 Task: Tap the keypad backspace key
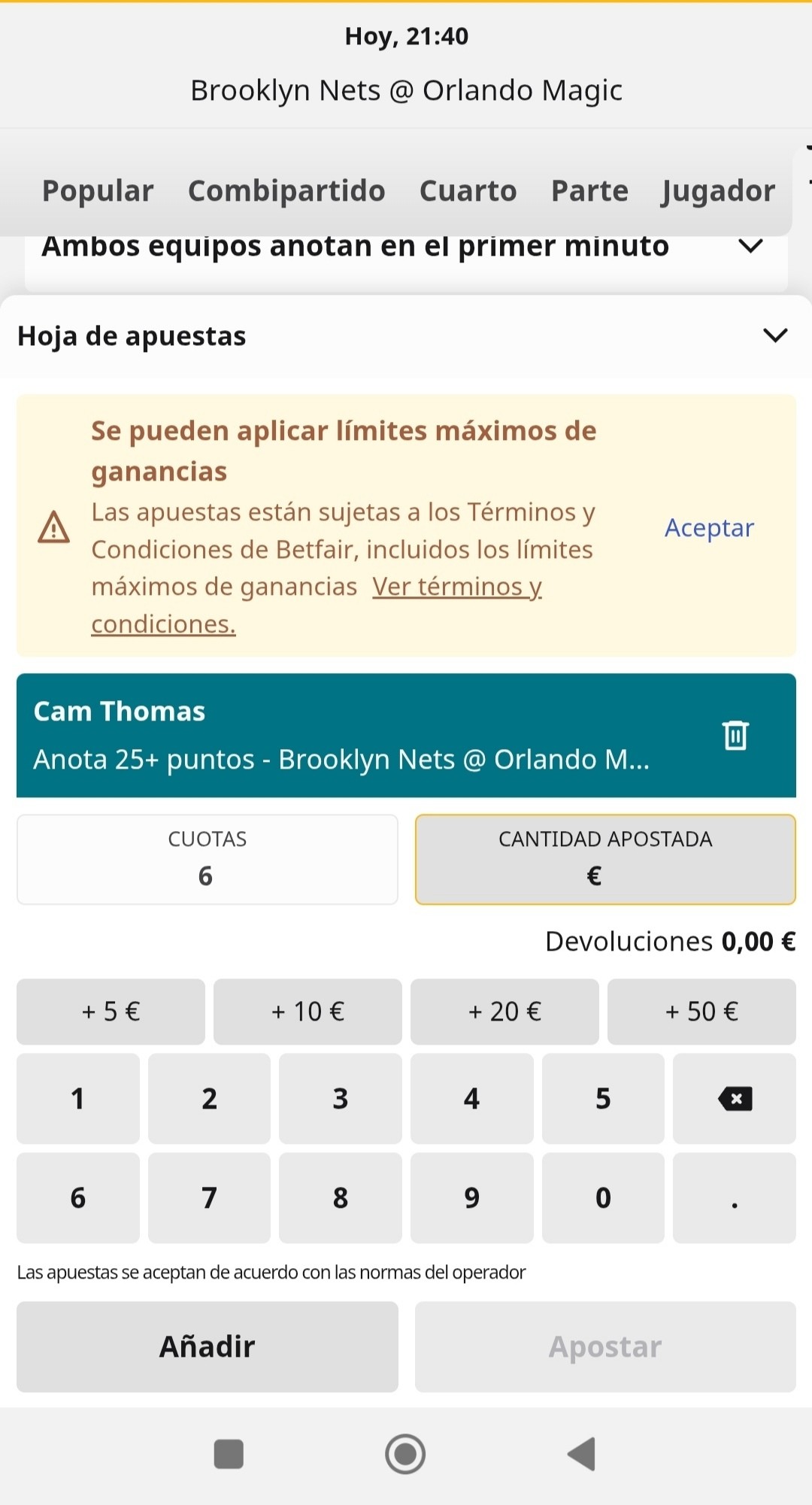(735, 1099)
